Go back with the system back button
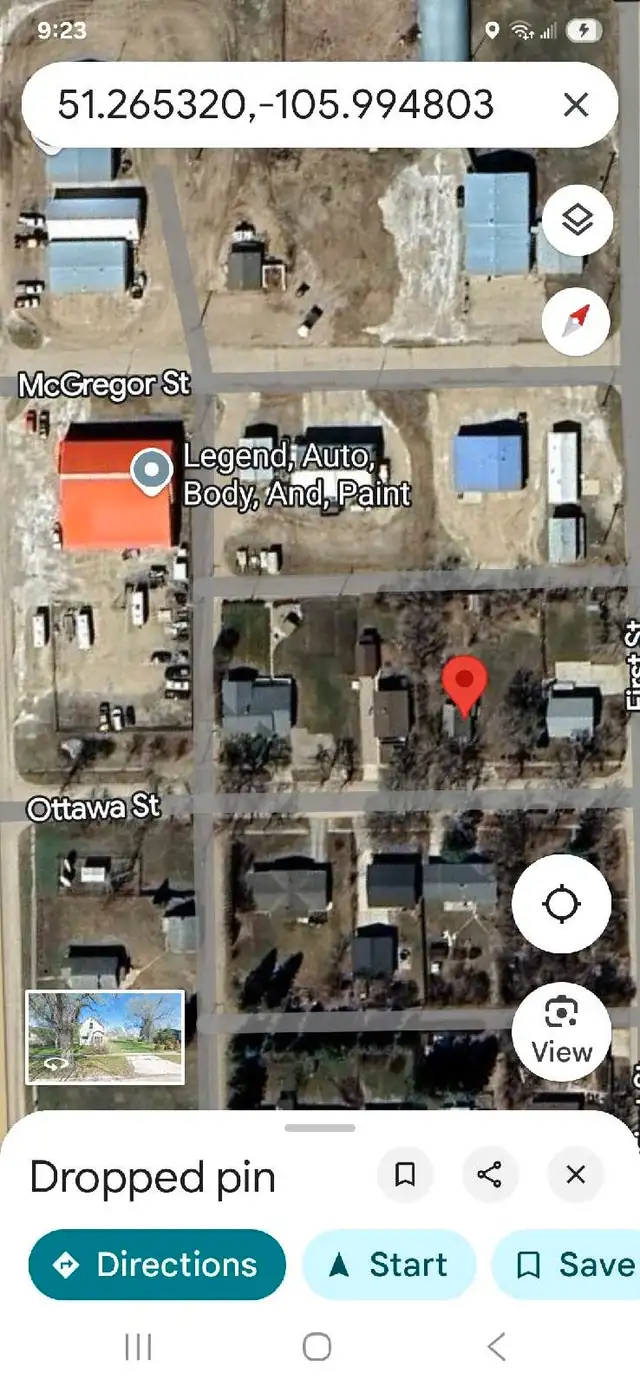This screenshot has height=1388, width=640. [x=497, y=1347]
